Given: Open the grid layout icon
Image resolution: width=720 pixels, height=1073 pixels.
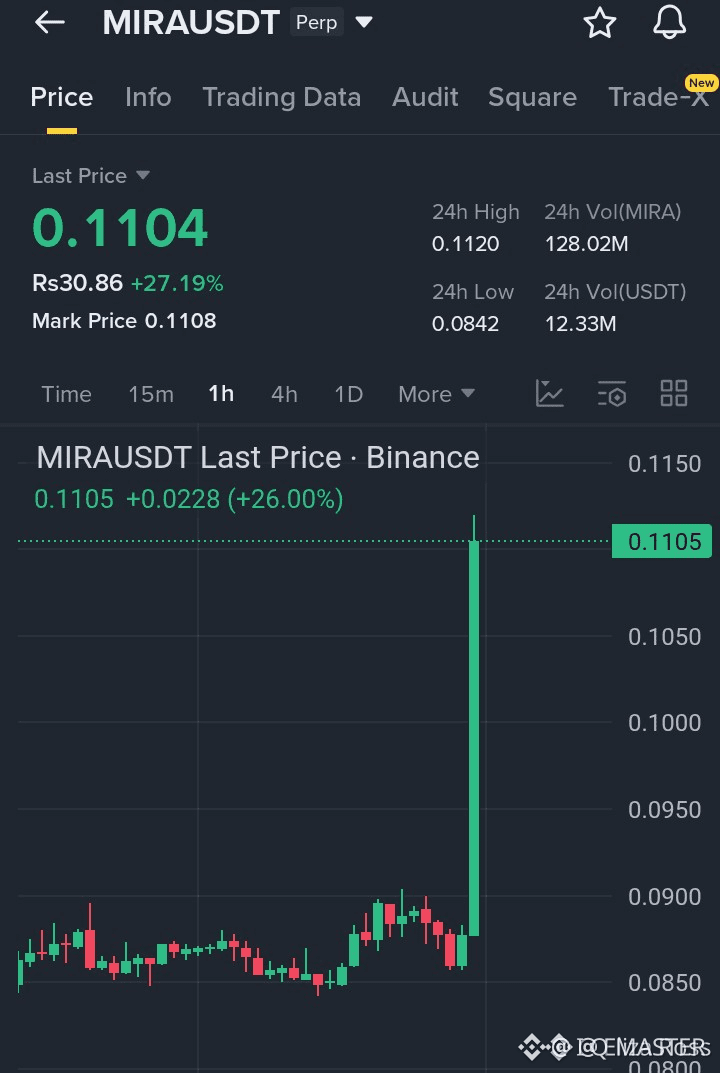Looking at the screenshot, I should 674,394.
